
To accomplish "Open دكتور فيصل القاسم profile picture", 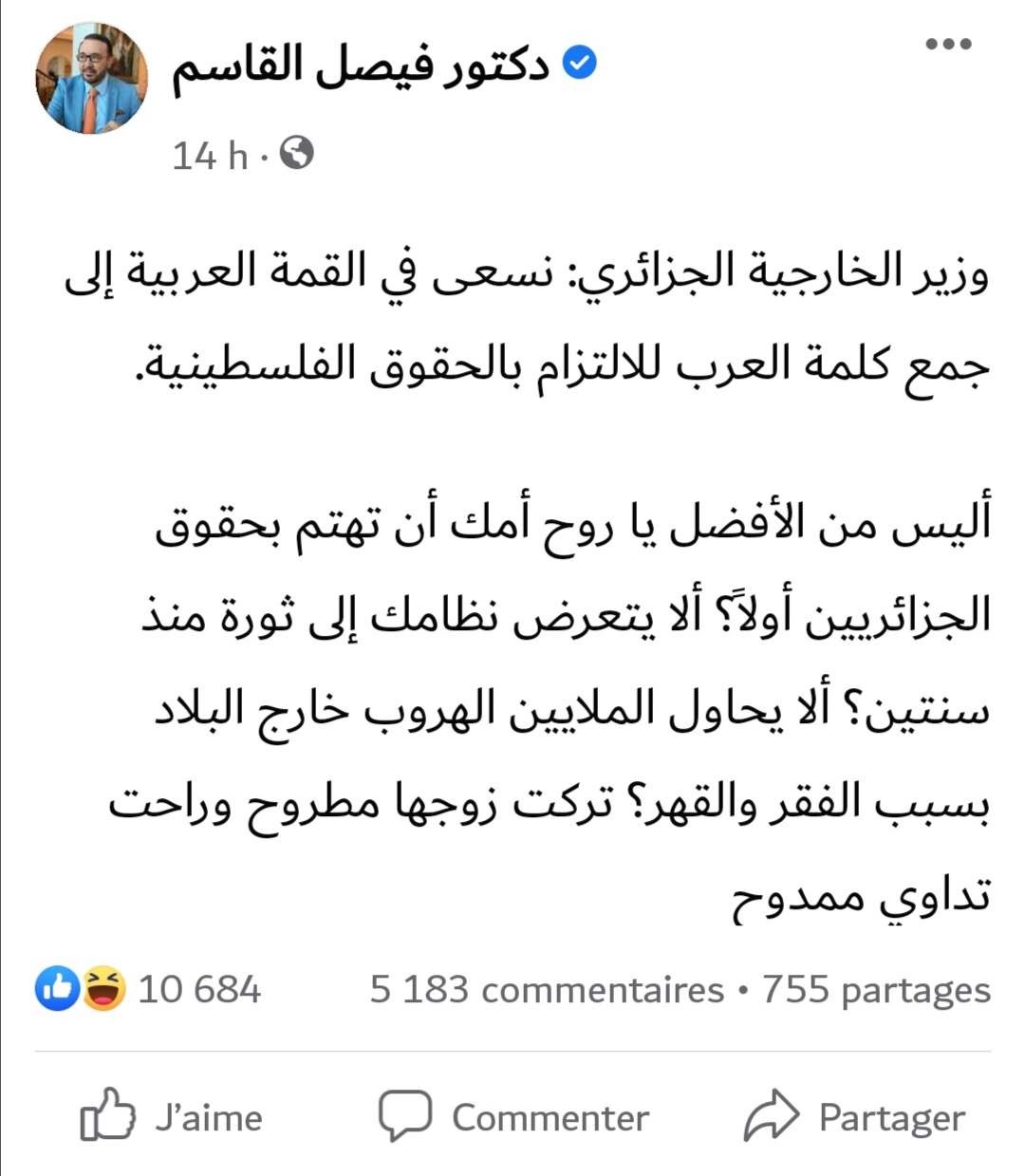I will (x=92, y=79).
